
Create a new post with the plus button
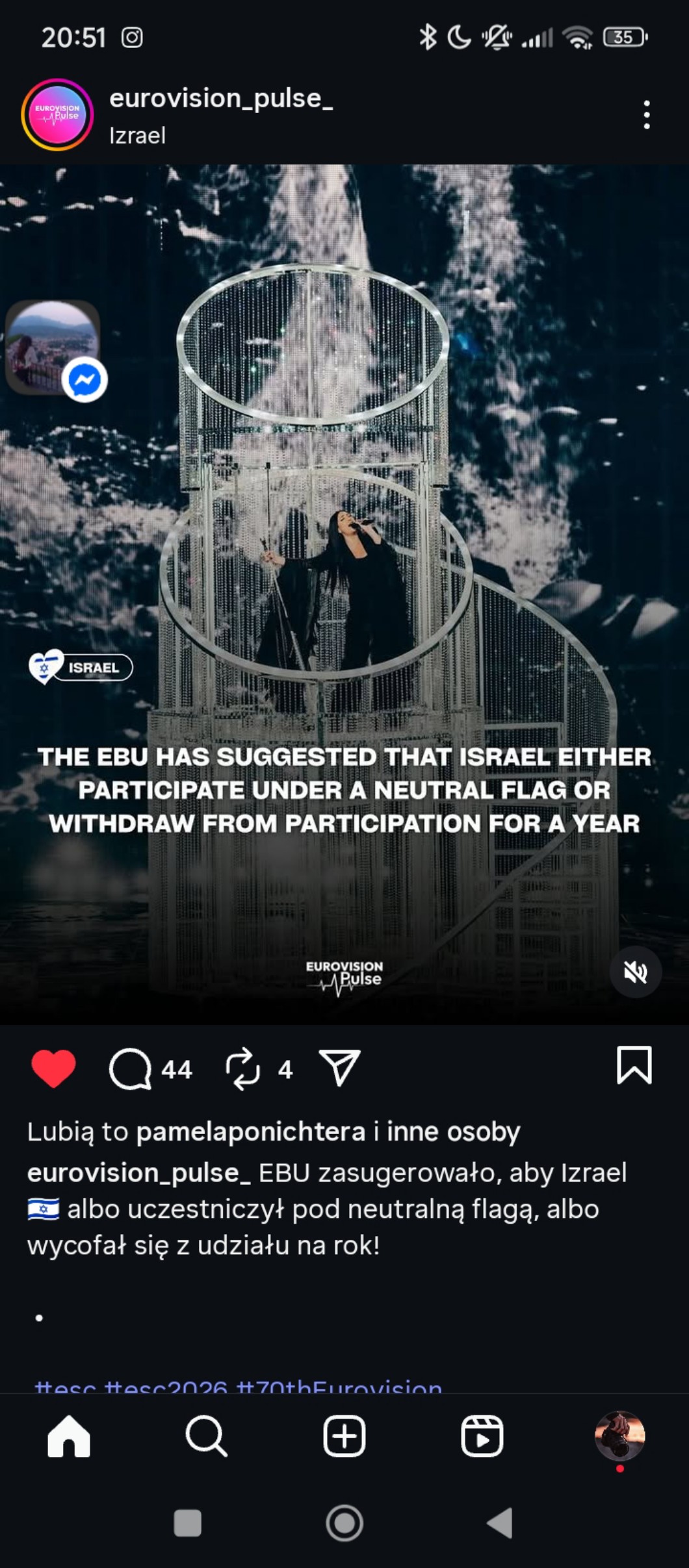[x=344, y=1436]
